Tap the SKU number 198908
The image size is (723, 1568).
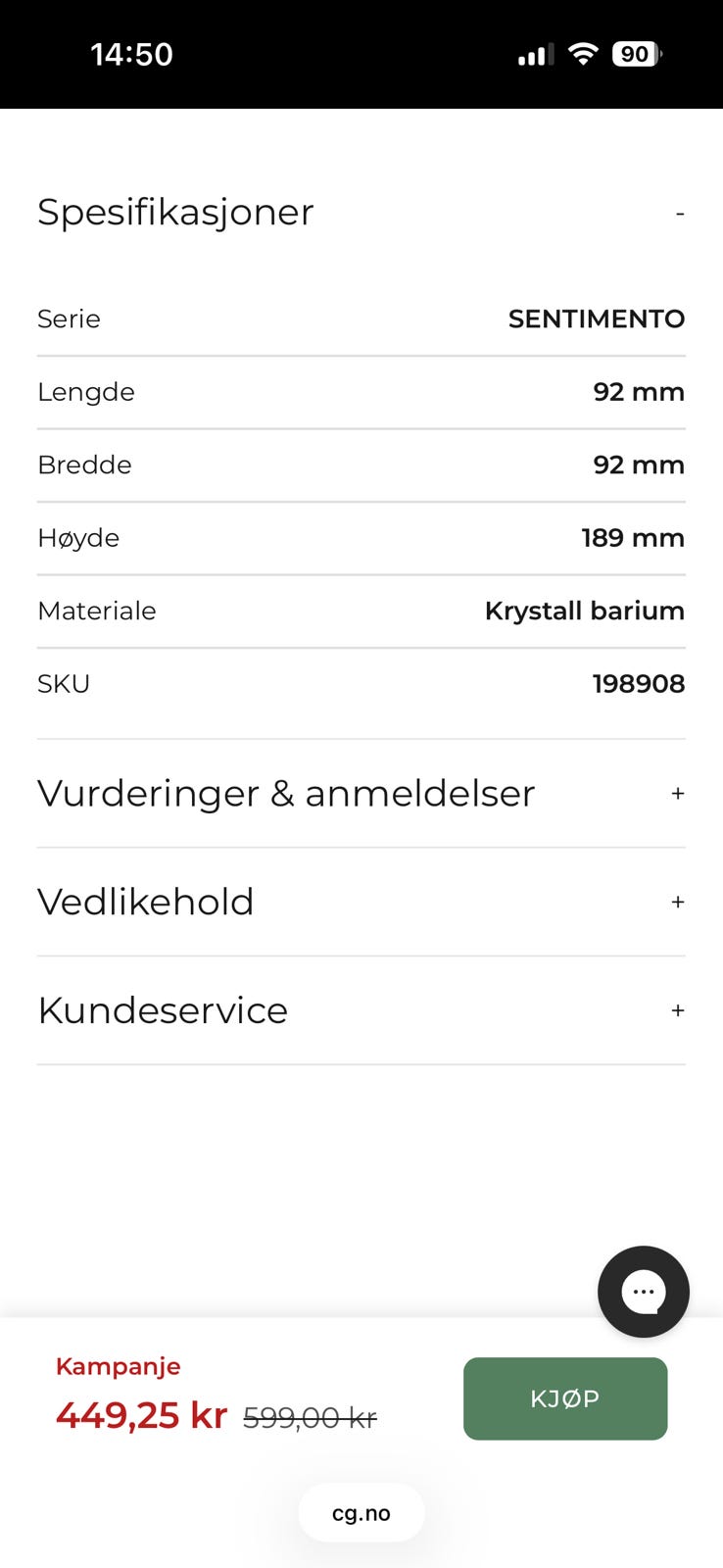[x=639, y=683]
